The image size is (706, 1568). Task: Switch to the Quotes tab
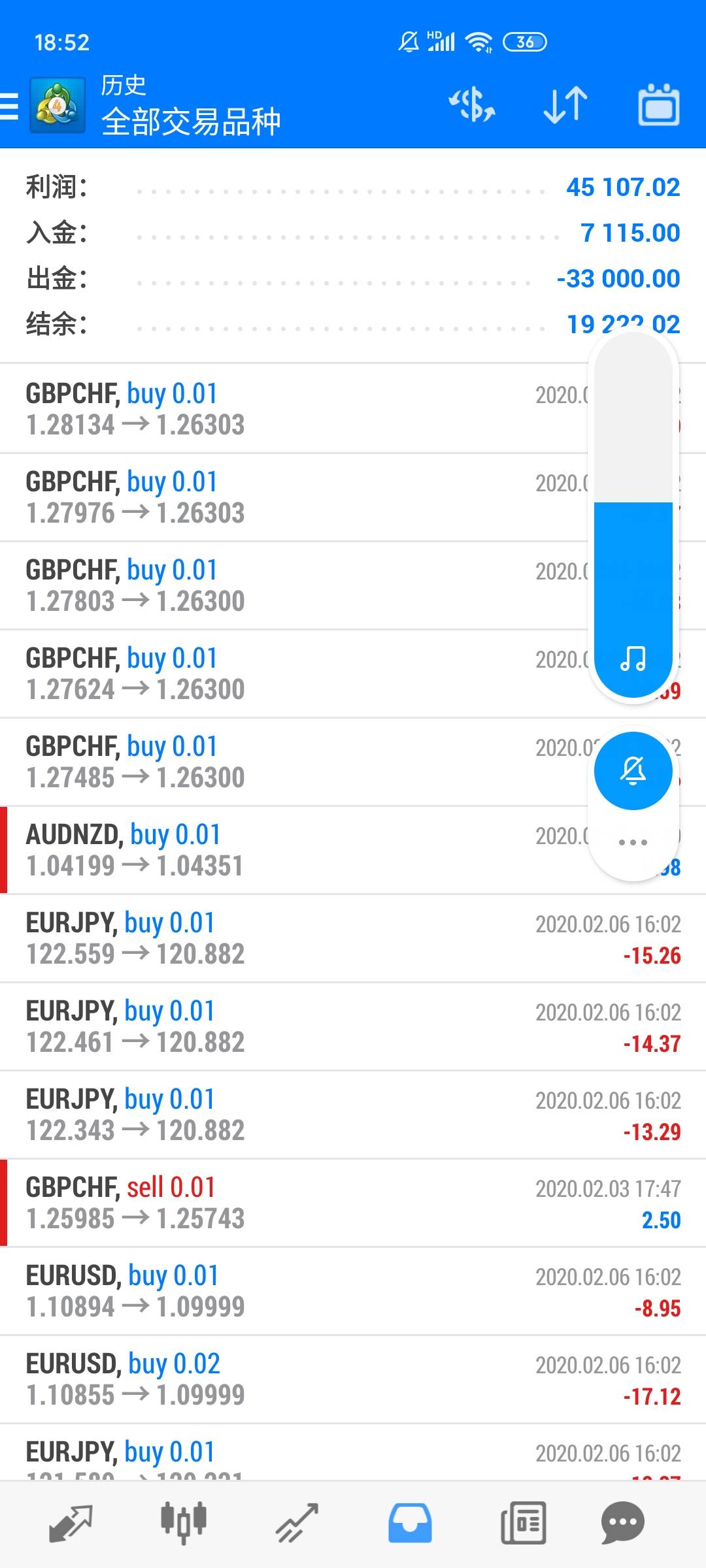(x=71, y=1524)
